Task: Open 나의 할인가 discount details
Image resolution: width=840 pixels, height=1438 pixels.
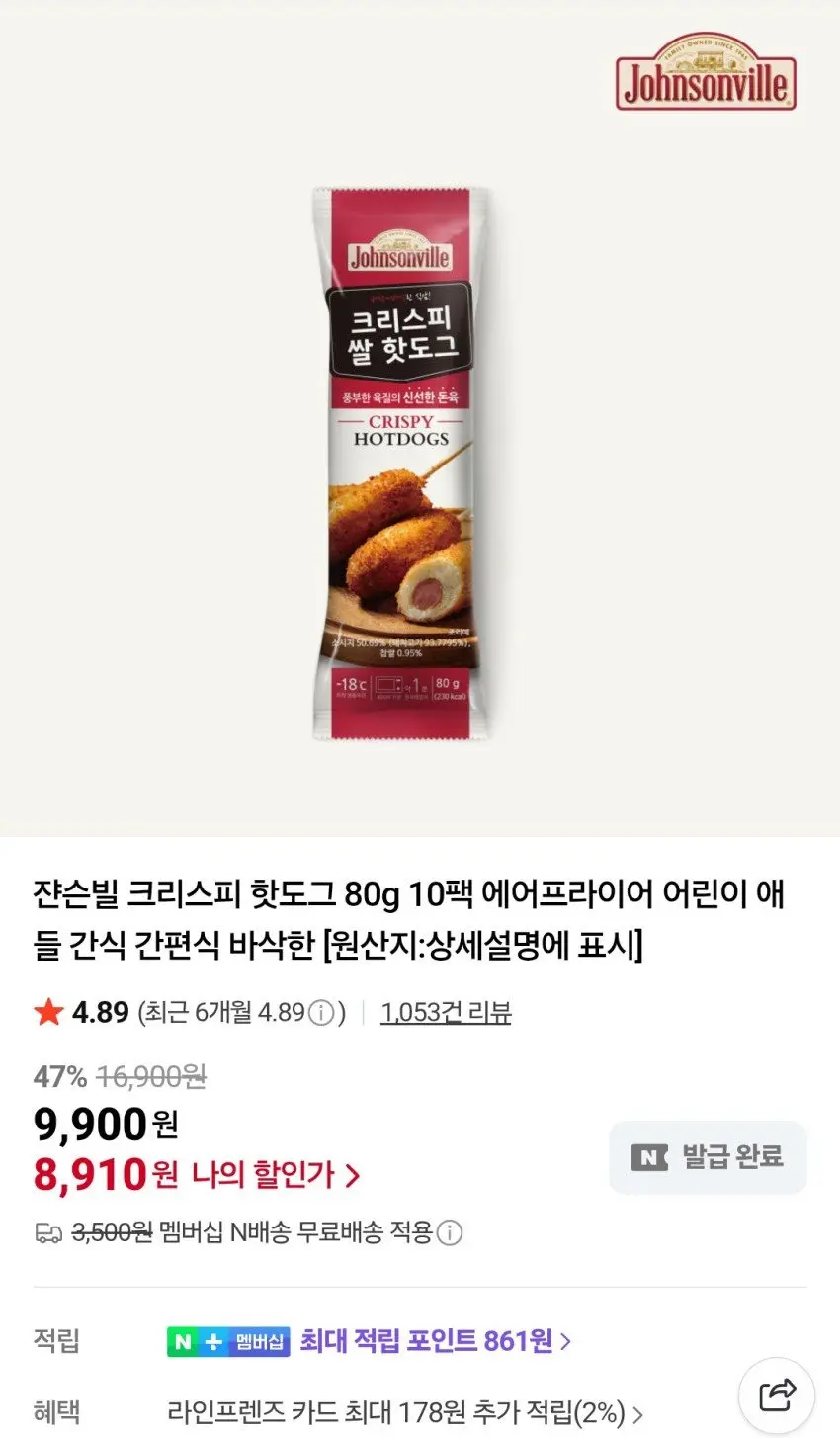Action: coord(276,1174)
